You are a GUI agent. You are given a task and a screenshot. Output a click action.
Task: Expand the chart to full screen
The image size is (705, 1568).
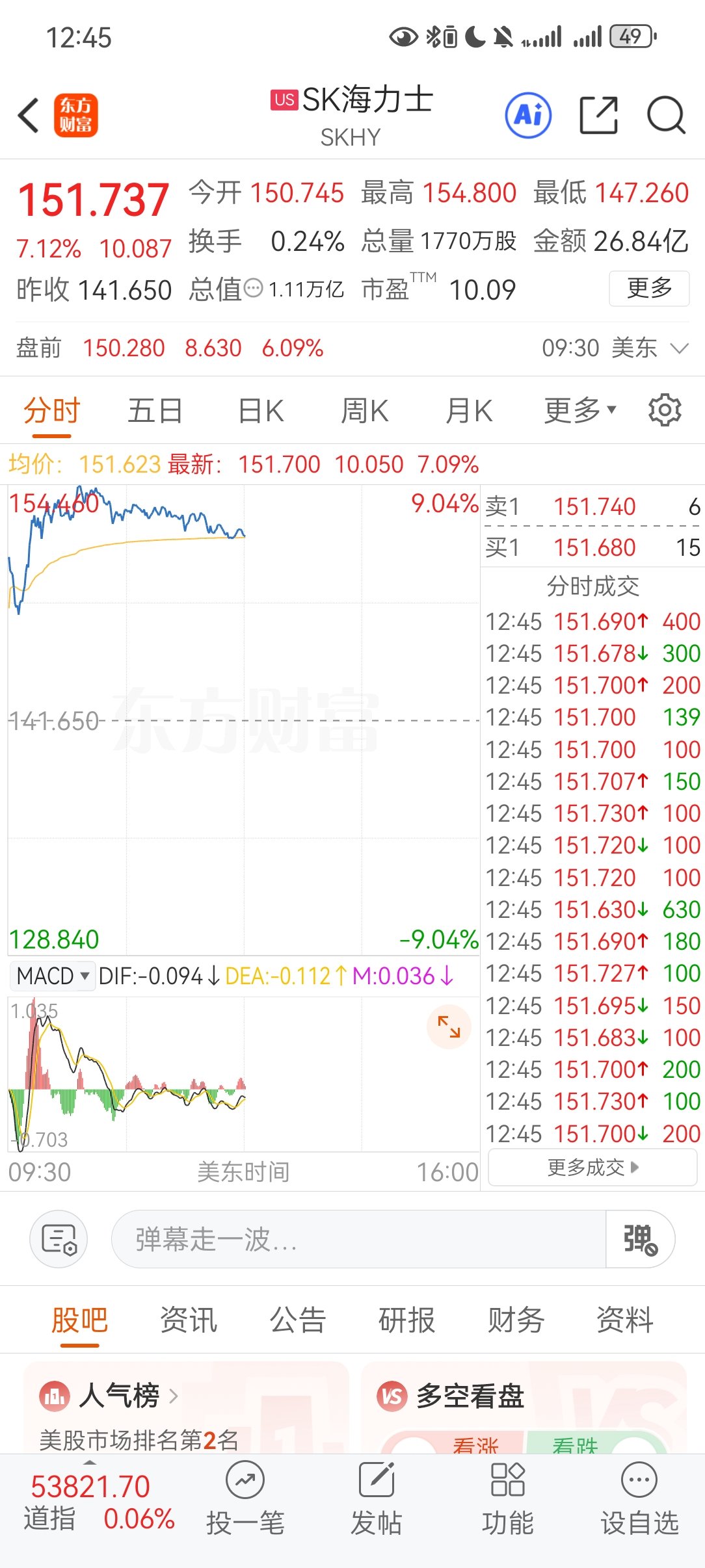tap(449, 1026)
